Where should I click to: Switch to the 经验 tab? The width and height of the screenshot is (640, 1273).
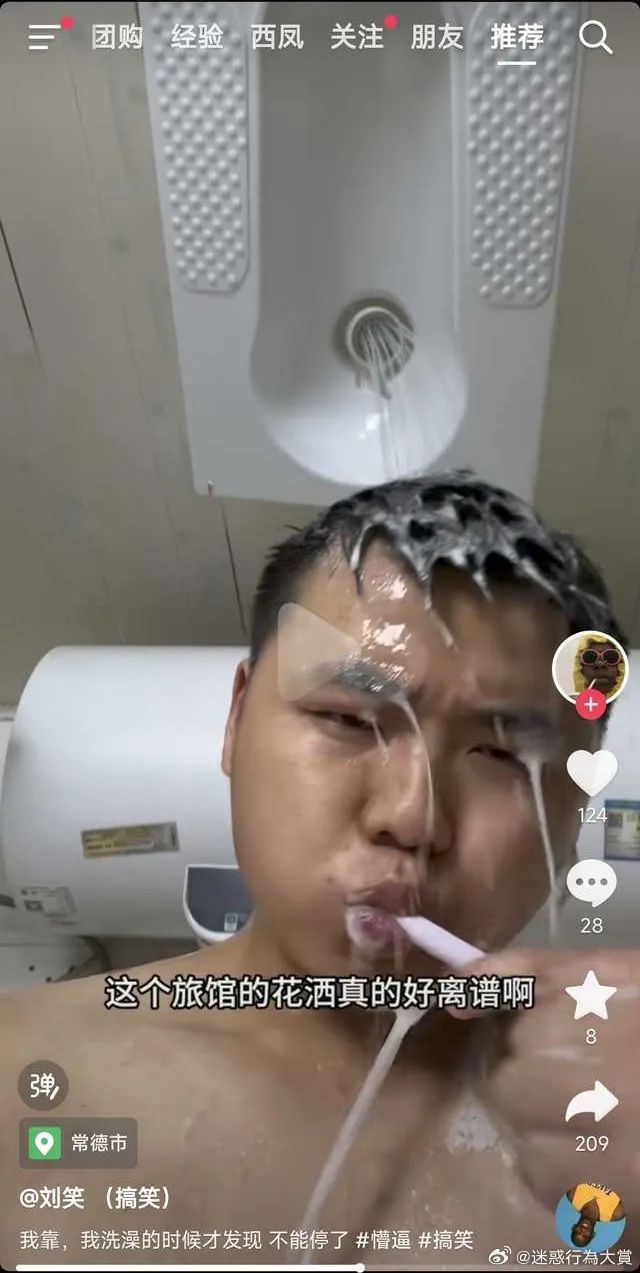point(197,37)
